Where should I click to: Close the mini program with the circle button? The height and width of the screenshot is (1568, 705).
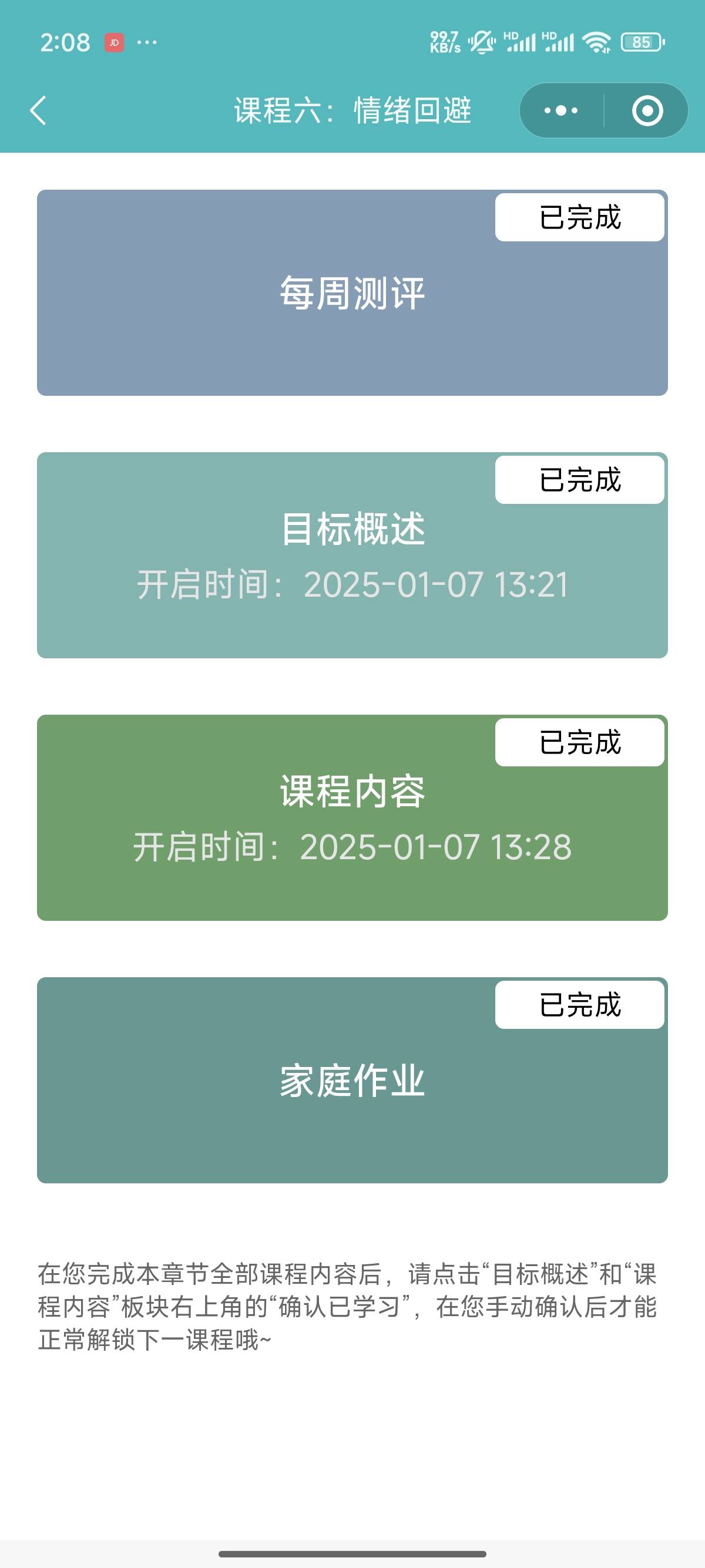pos(647,111)
